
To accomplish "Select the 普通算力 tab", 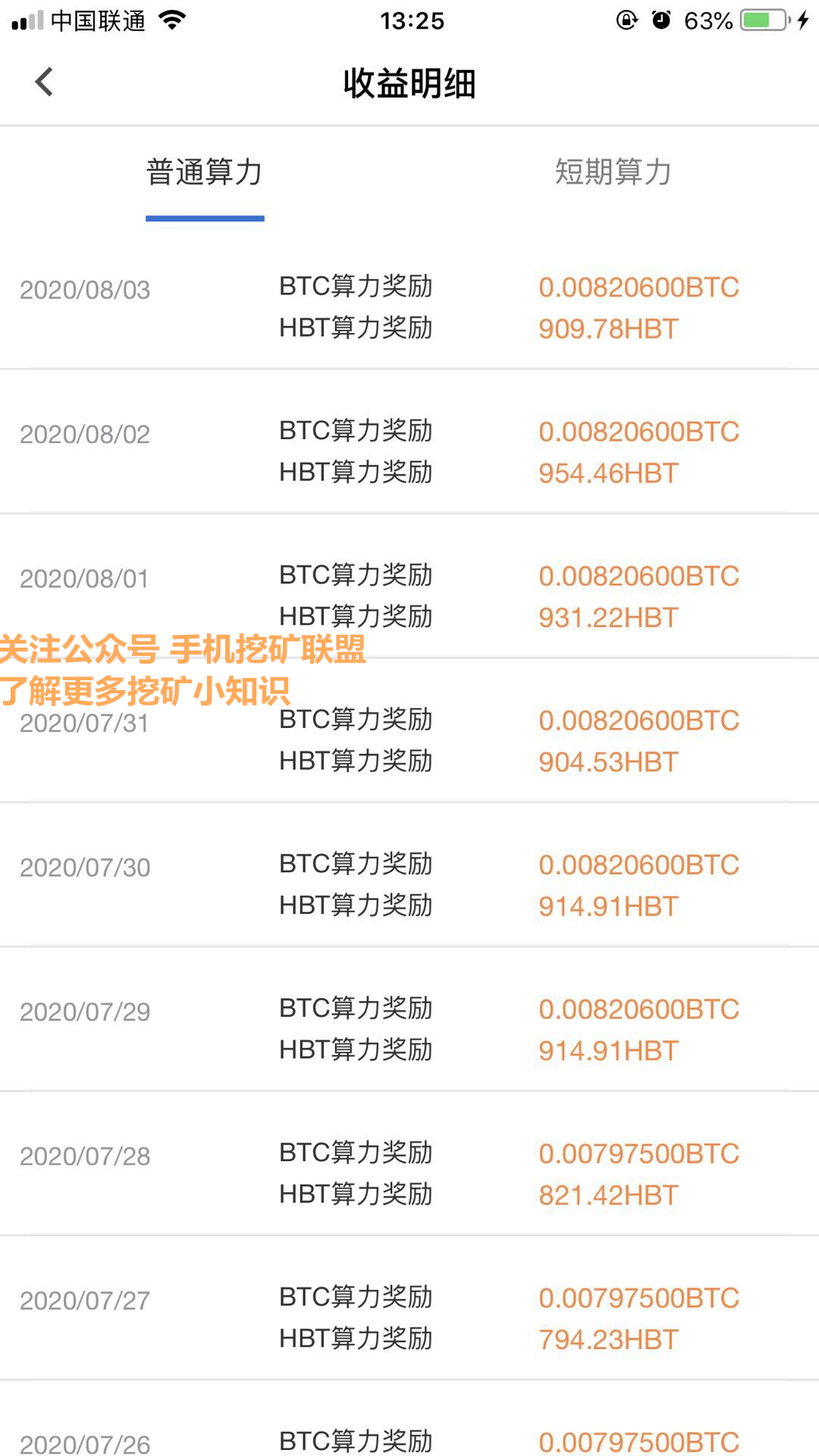I will [204, 173].
